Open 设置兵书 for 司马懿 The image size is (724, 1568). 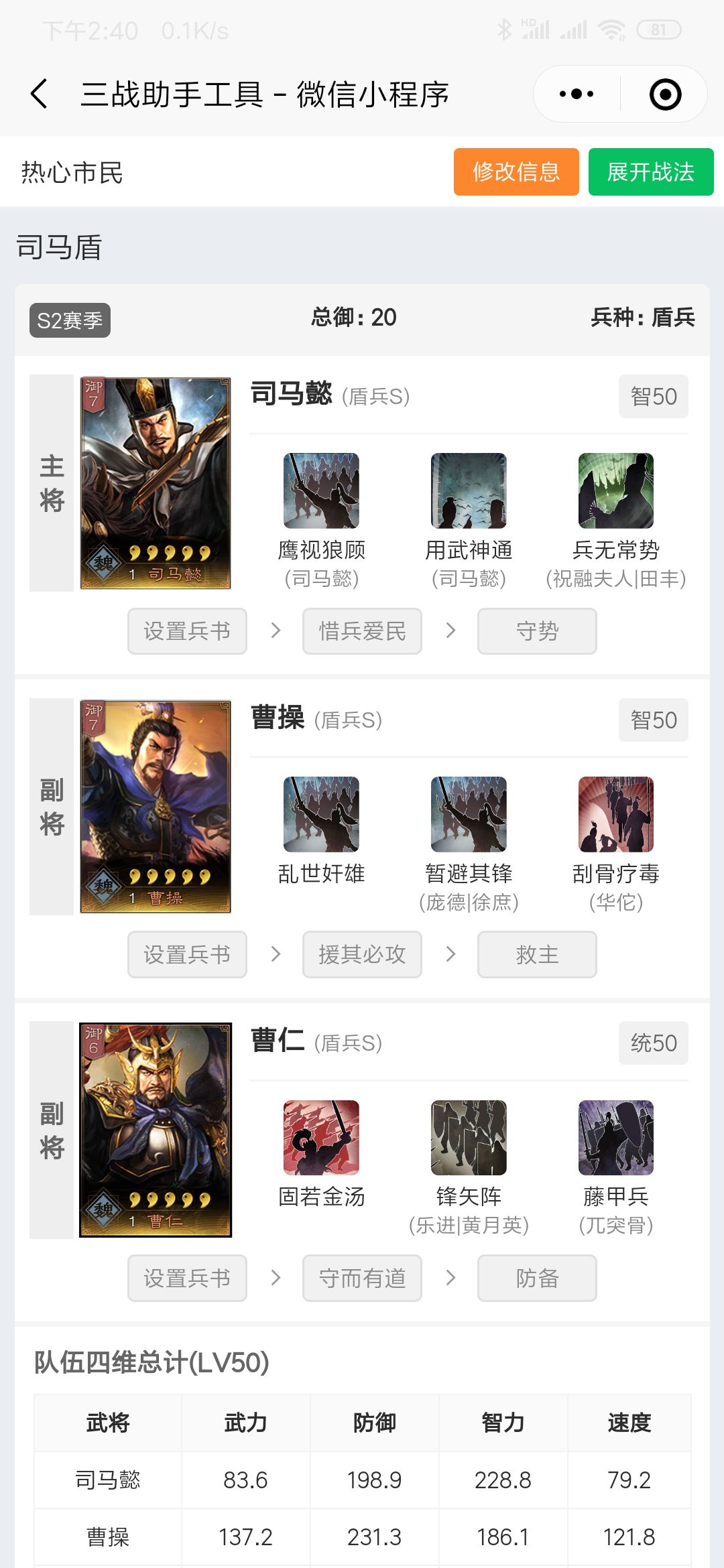pyautogui.click(x=187, y=631)
